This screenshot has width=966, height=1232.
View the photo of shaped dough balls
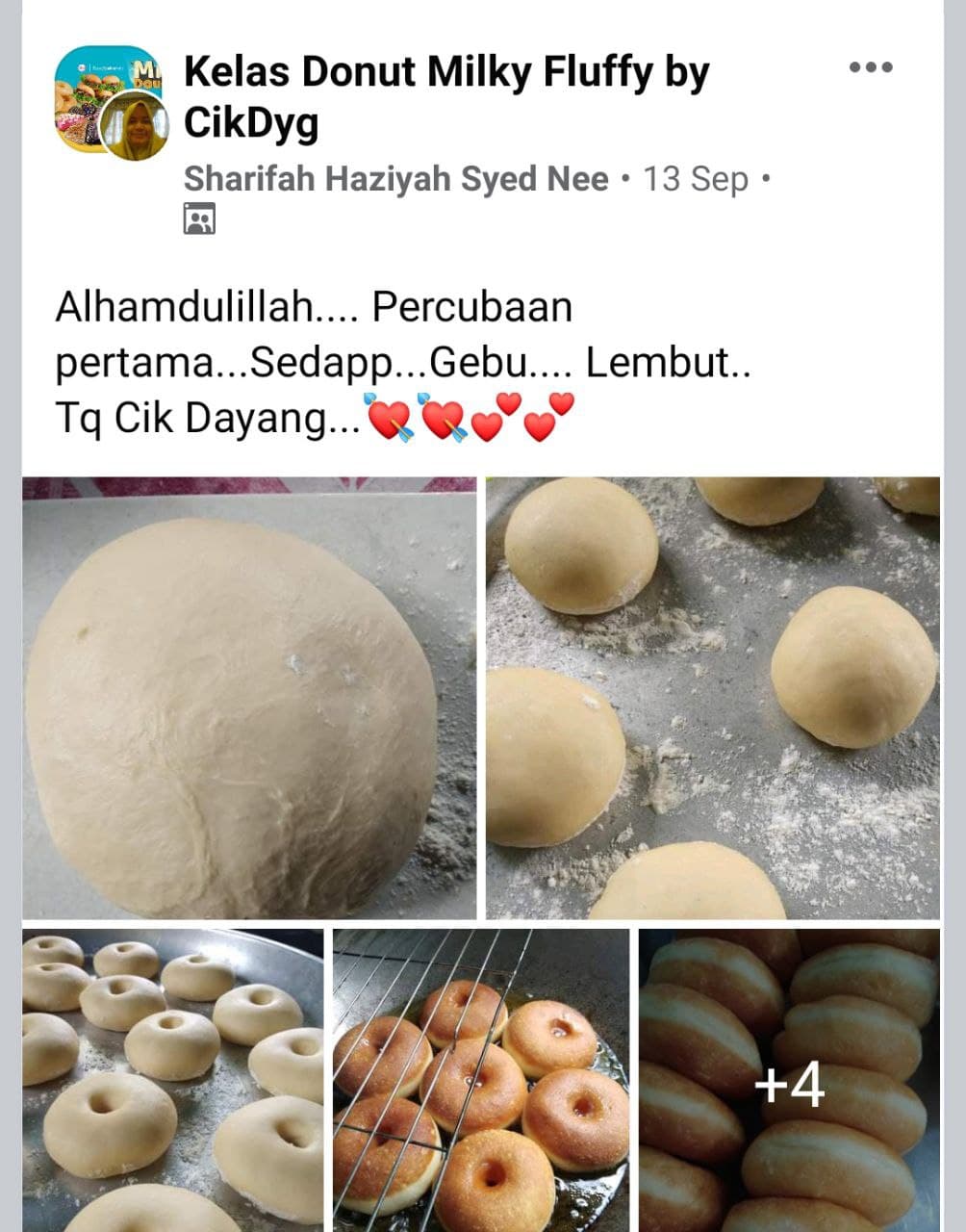click(712, 698)
